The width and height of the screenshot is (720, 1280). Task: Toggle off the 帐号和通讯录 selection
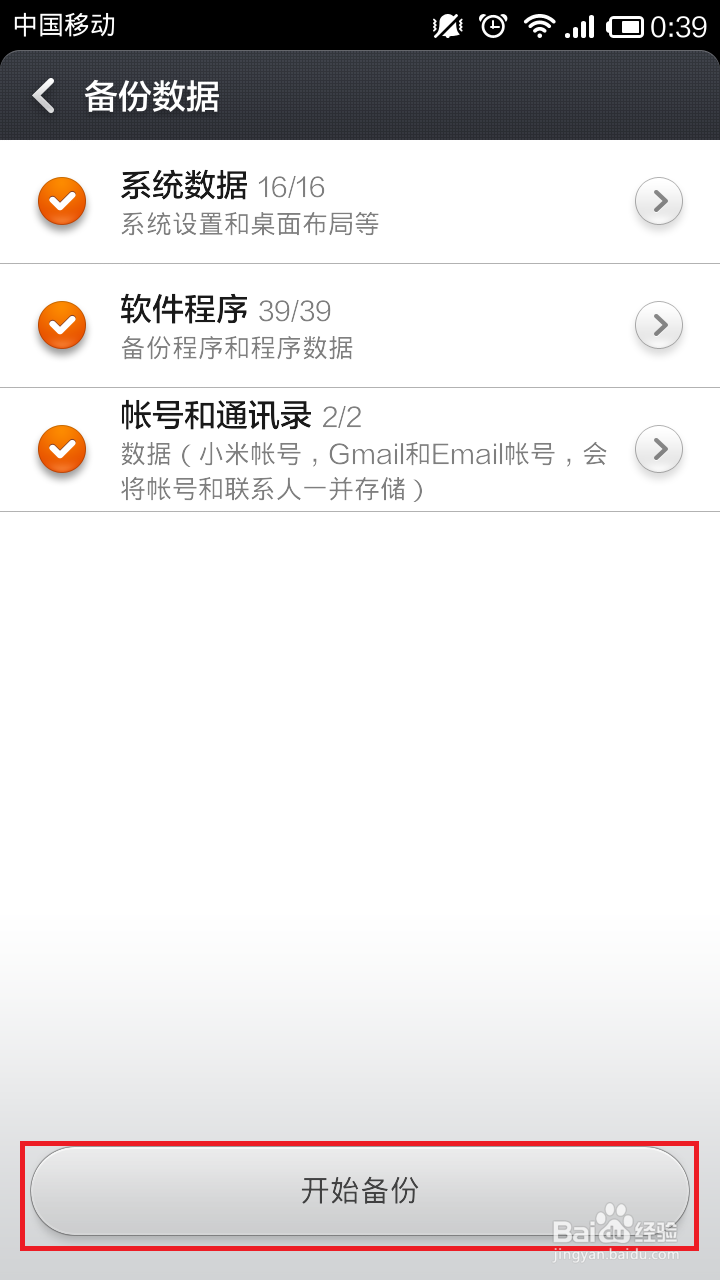[x=61, y=449]
